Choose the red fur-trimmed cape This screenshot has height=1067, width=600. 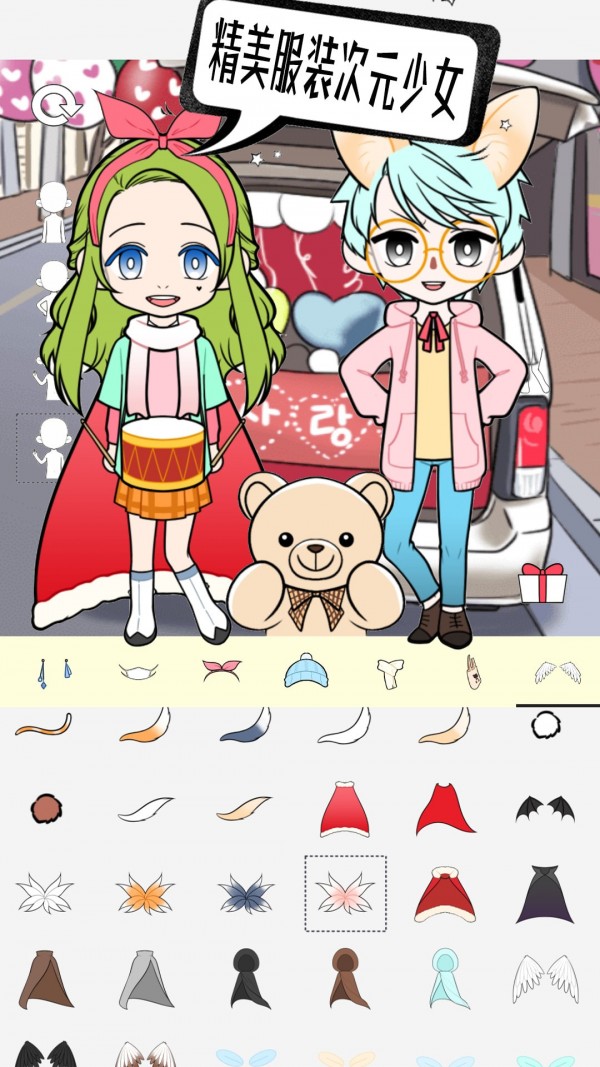pyautogui.click(x=445, y=894)
